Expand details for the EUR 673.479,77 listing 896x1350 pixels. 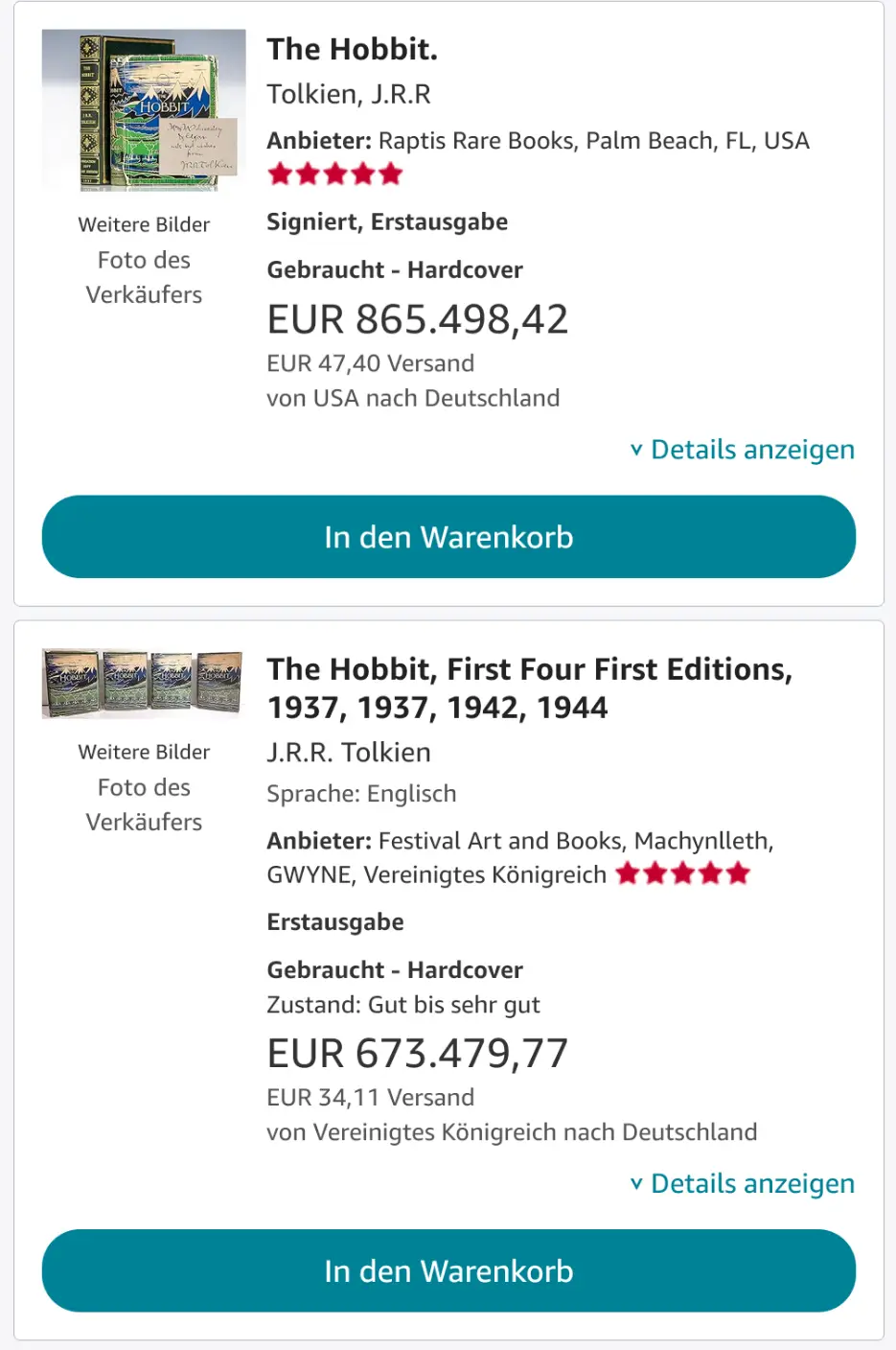742,1184
